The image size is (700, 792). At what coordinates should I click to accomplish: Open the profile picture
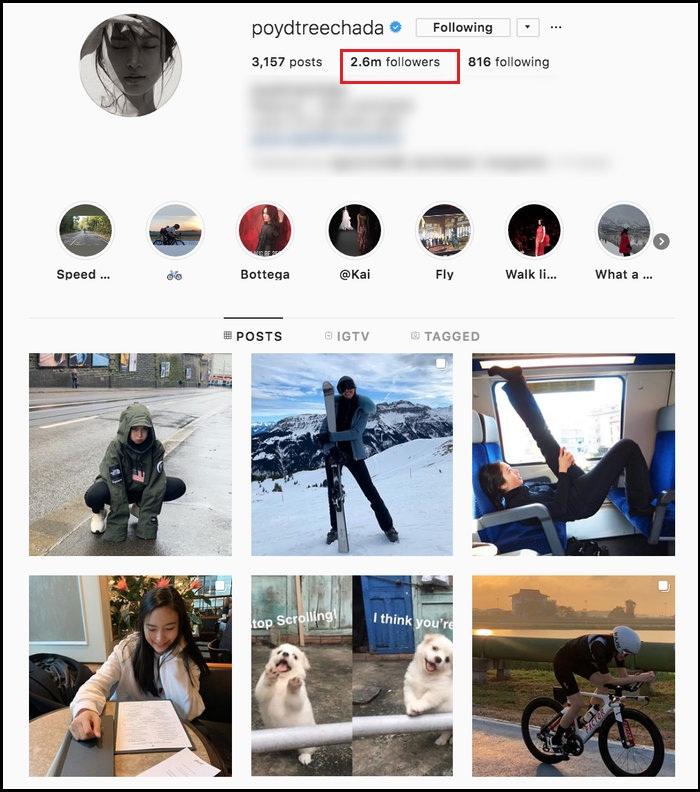click(x=130, y=65)
